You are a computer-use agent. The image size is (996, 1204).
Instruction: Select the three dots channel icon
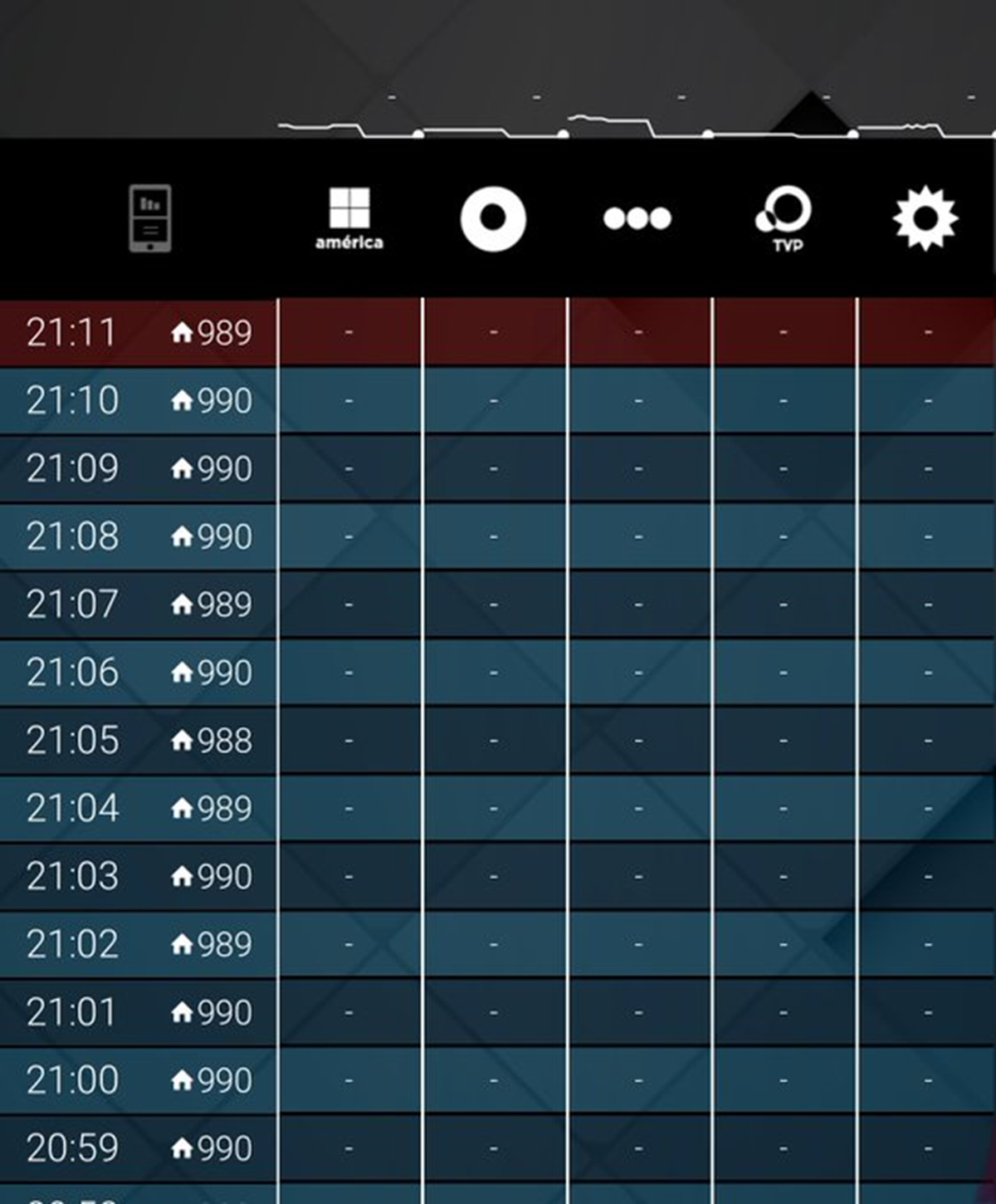(x=637, y=218)
